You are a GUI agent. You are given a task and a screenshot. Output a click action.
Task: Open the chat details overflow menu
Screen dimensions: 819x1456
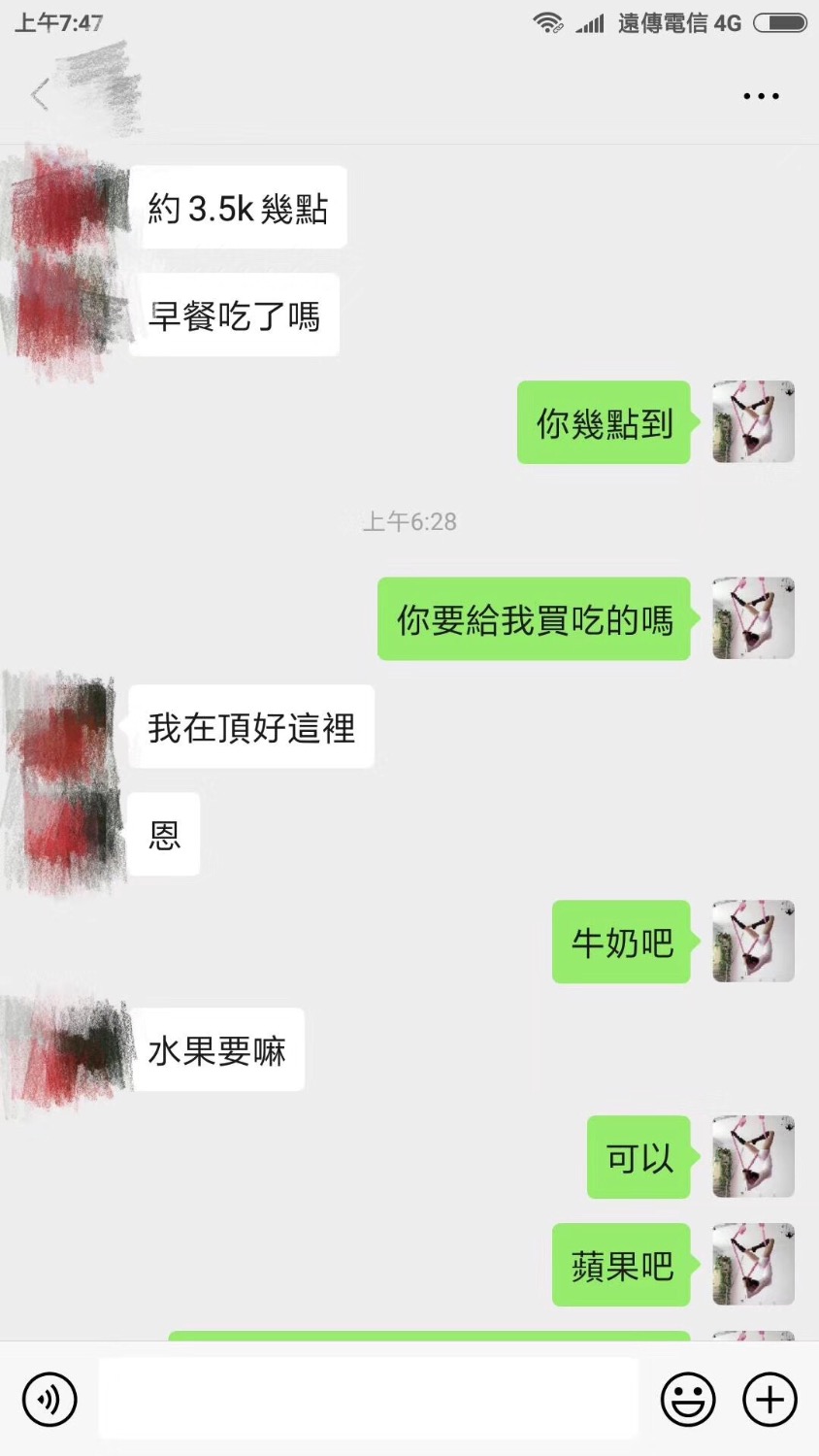click(x=761, y=96)
